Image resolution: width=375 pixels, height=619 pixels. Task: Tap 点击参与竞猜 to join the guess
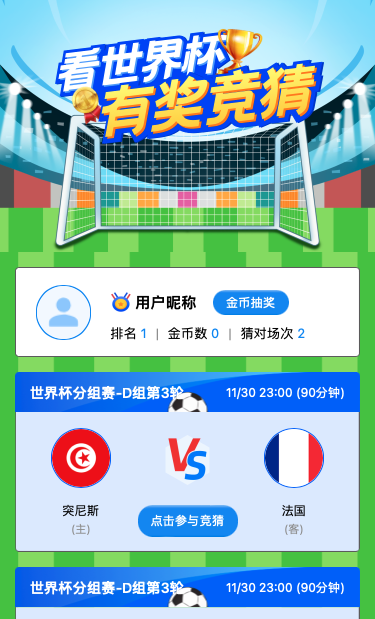point(188,521)
